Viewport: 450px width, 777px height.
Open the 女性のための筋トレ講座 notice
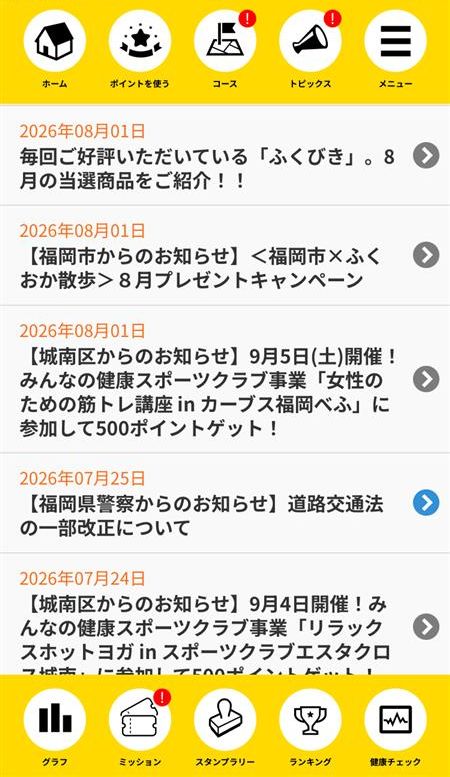(x=225, y=379)
